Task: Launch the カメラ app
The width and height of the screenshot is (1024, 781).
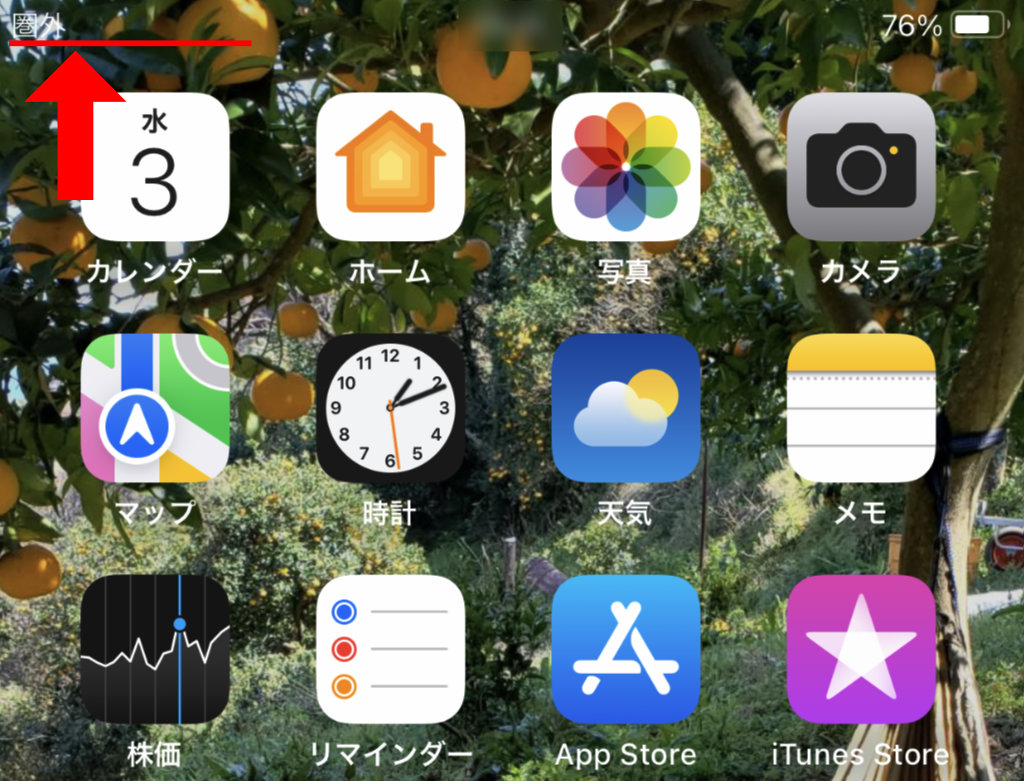Action: (861, 167)
